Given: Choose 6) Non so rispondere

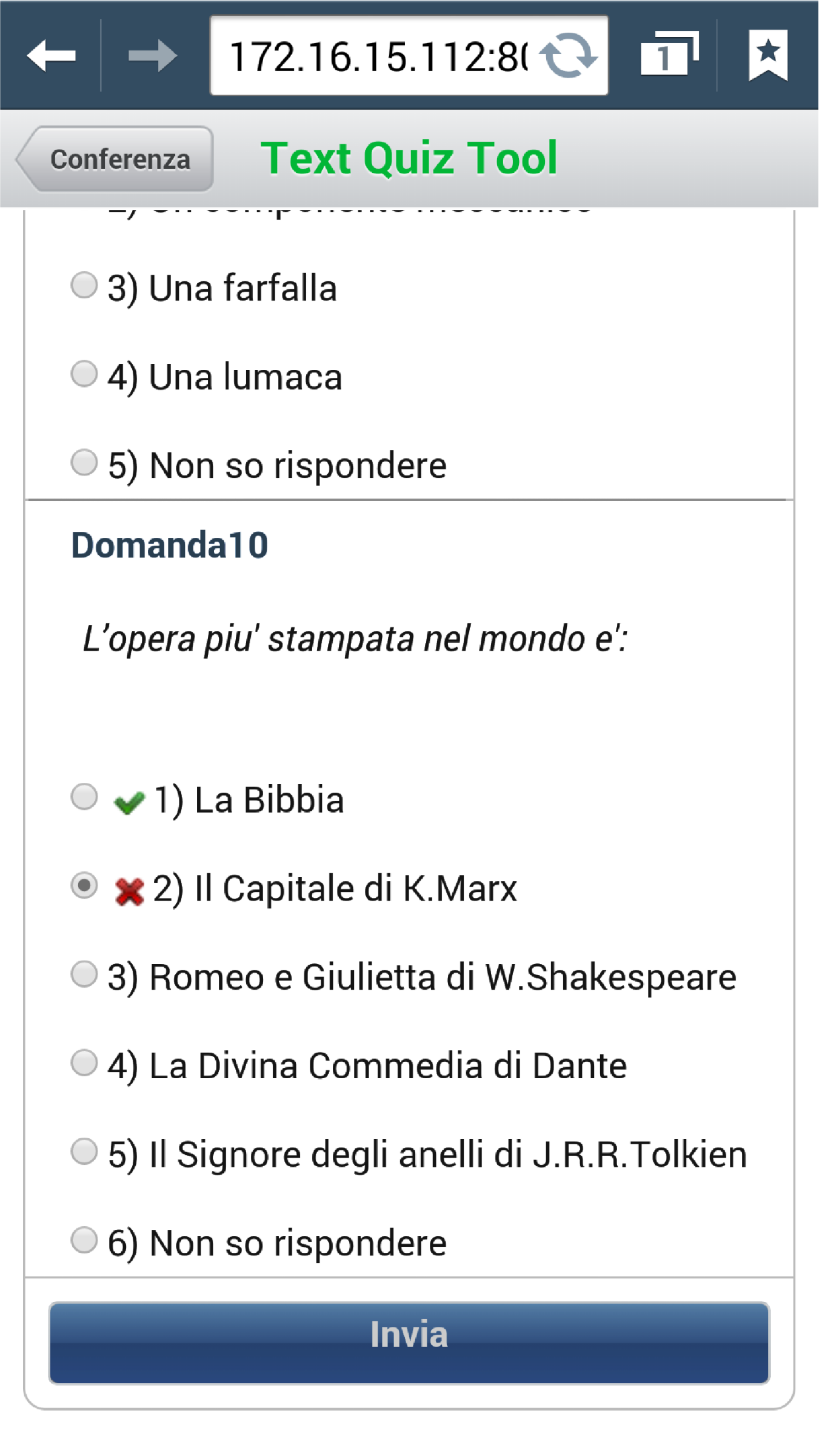Looking at the screenshot, I should 84,1240.
